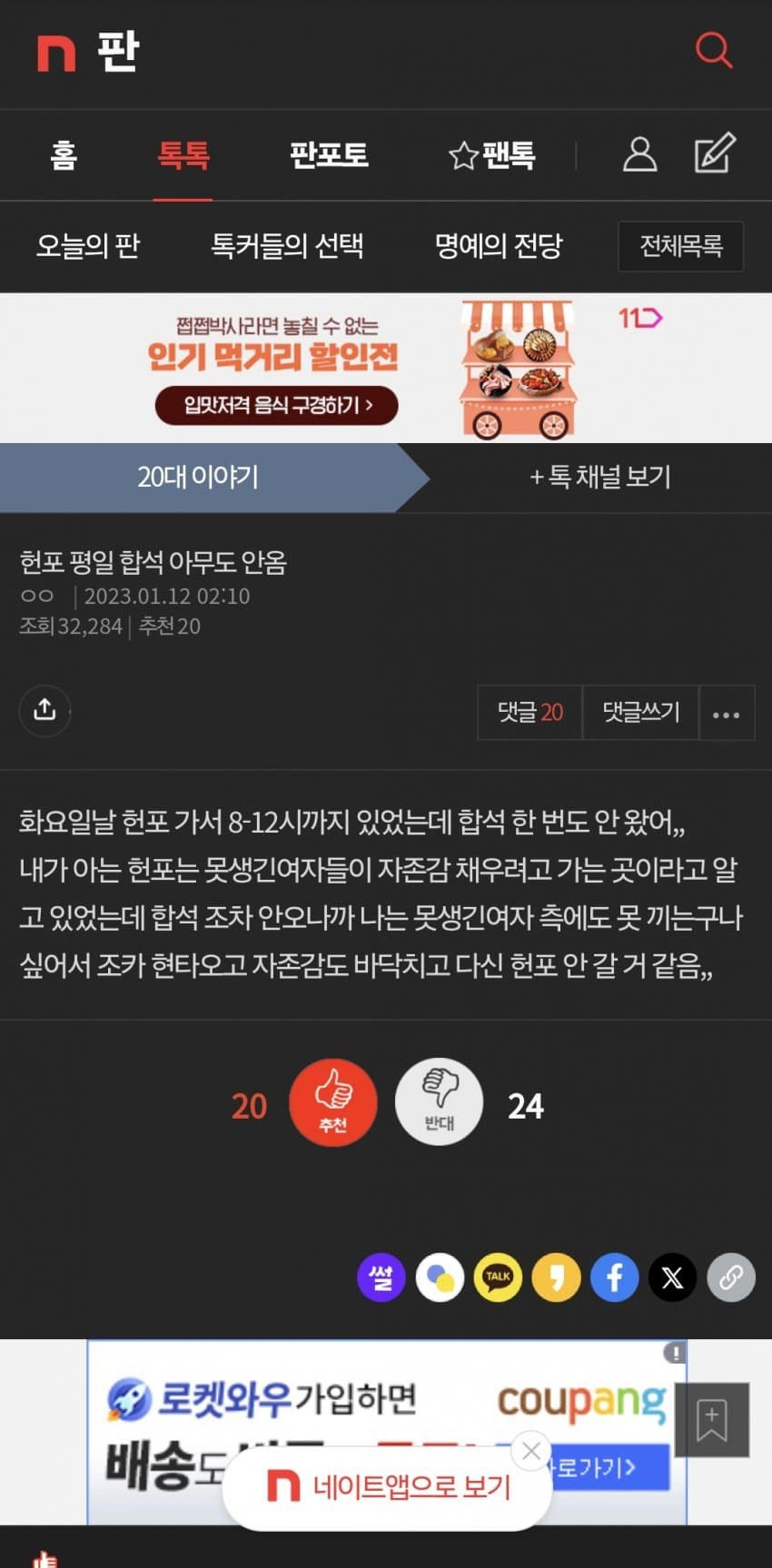Open the three-dot more options menu
The height and width of the screenshot is (1568, 772).
tap(727, 715)
